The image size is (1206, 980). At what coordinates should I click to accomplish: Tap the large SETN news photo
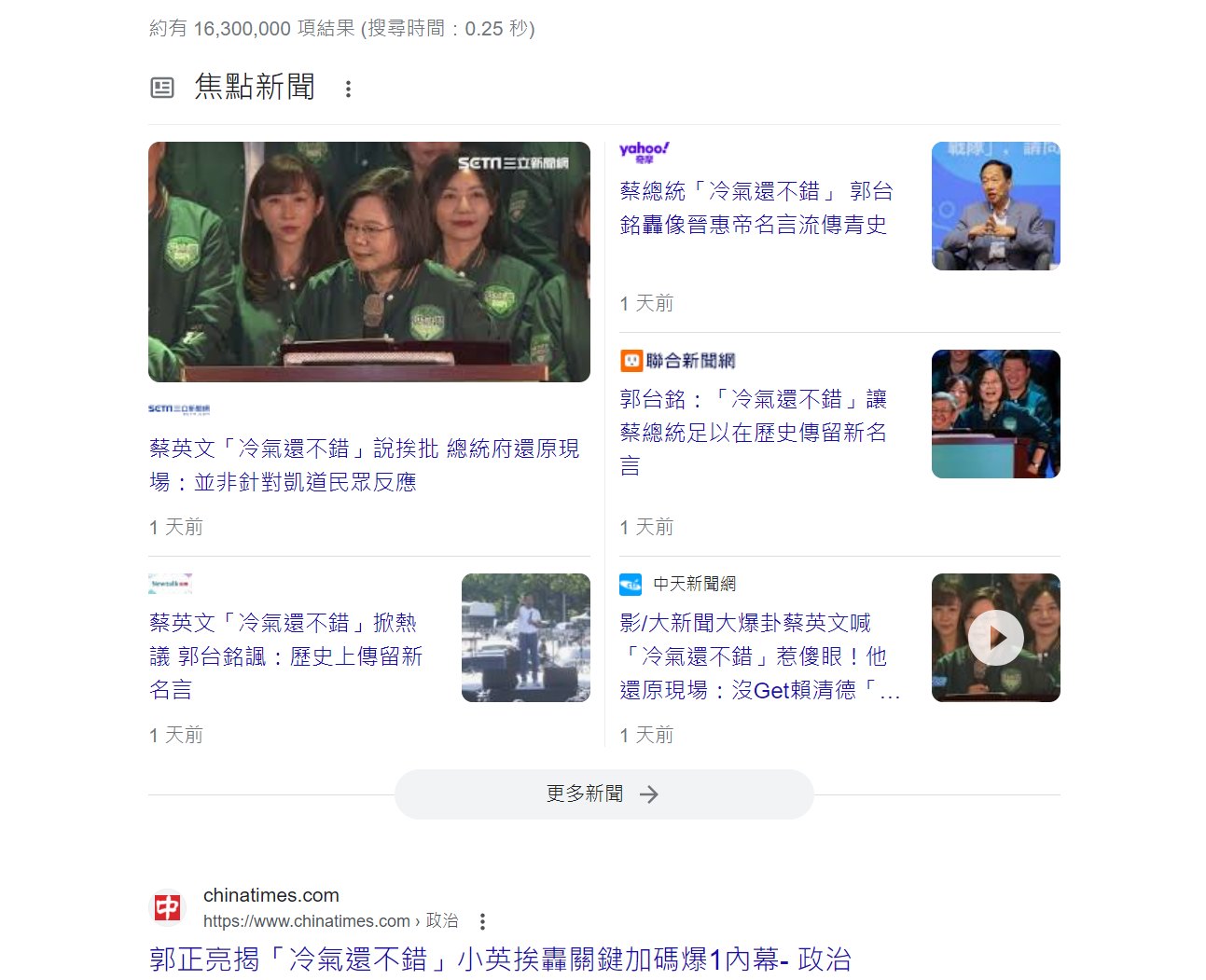[x=368, y=262]
